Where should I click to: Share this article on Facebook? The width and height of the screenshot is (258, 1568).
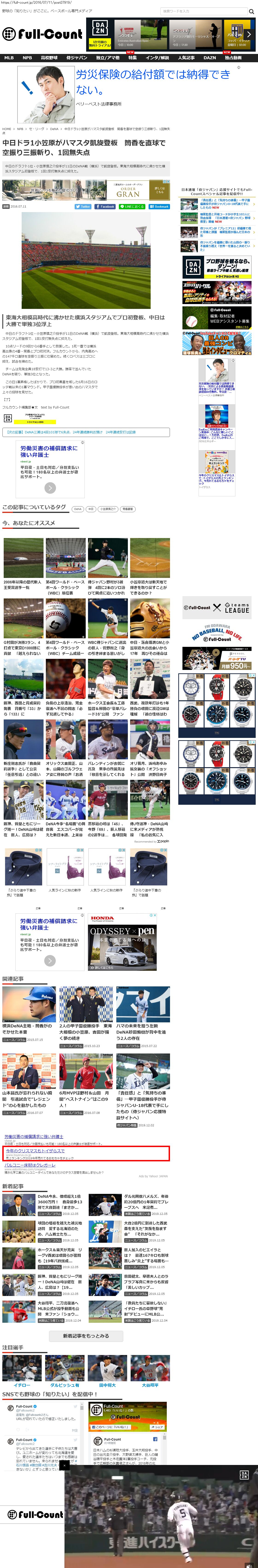(105, 206)
